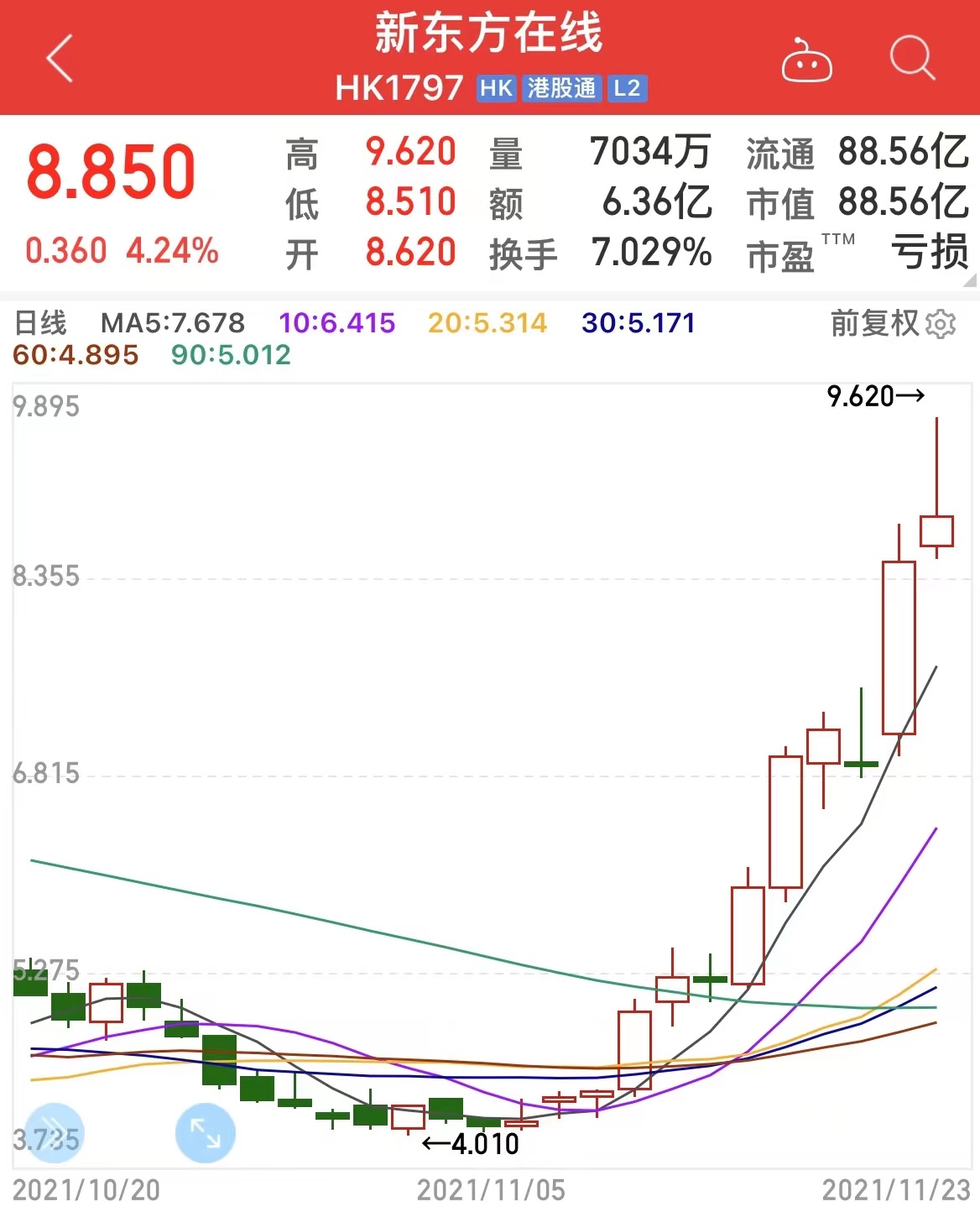Image resolution: width=980 pixels, height=1212 pixels.
Task: Open the robot assistant icon
Action: [x=806, y=60]
